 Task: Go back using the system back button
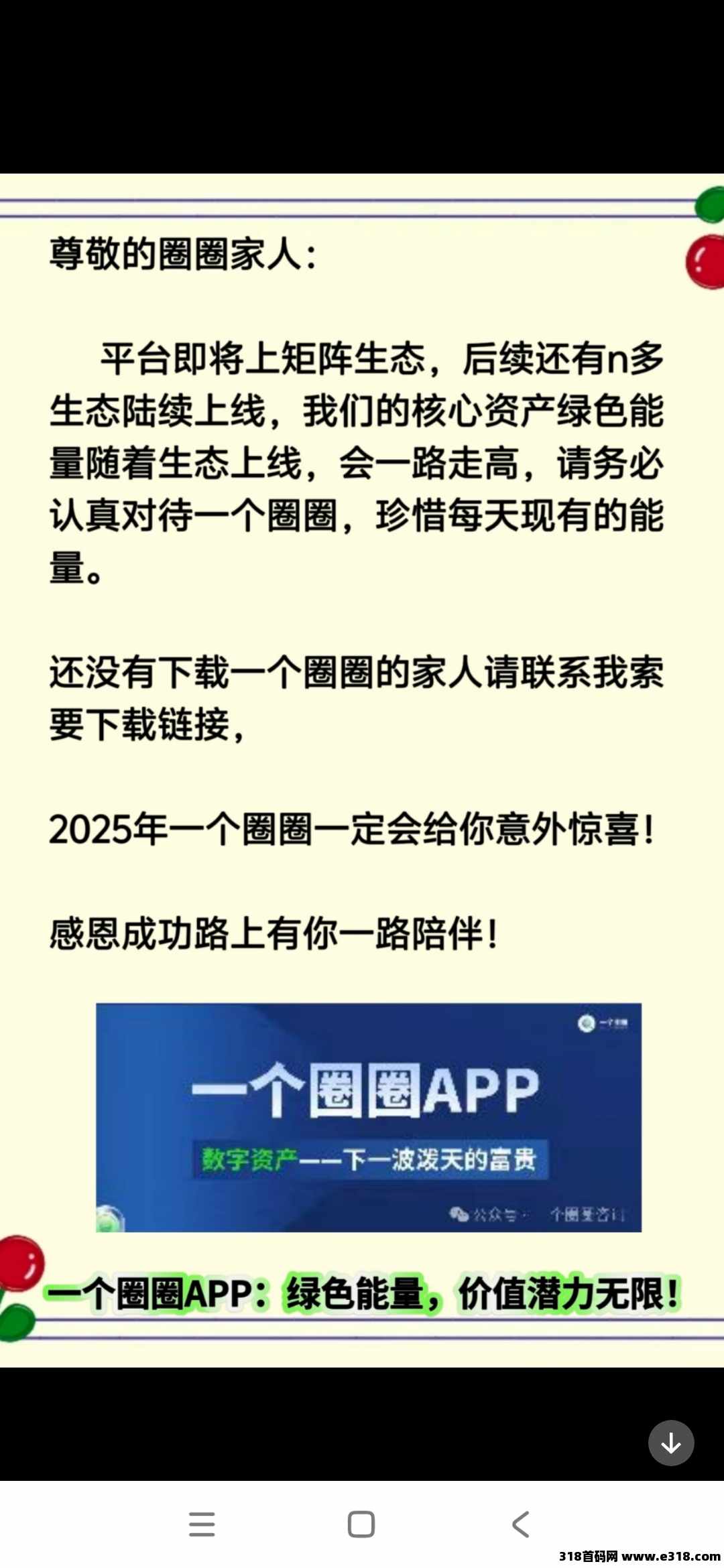(521, 1524)
